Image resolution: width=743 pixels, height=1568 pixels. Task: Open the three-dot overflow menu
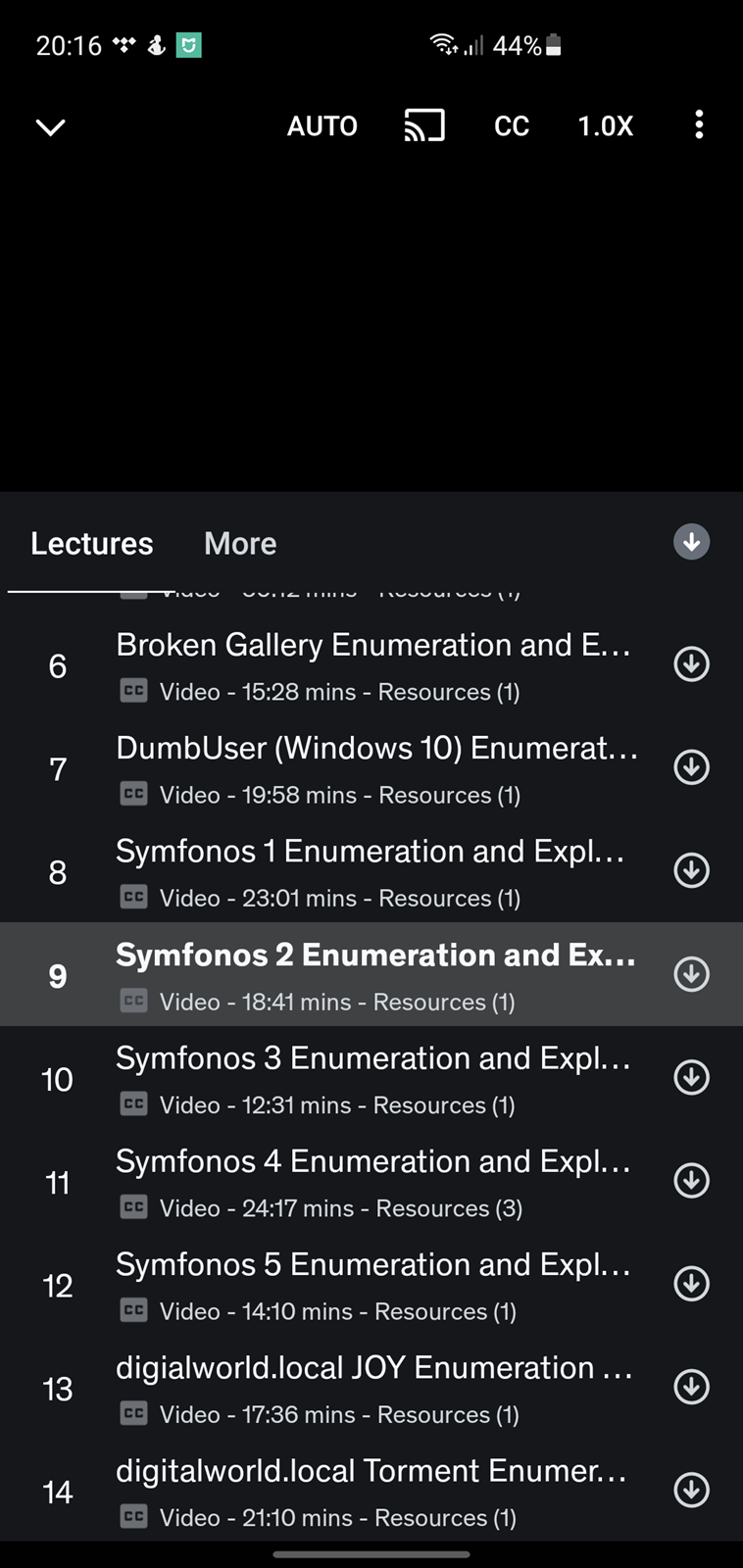click(699, 124)
